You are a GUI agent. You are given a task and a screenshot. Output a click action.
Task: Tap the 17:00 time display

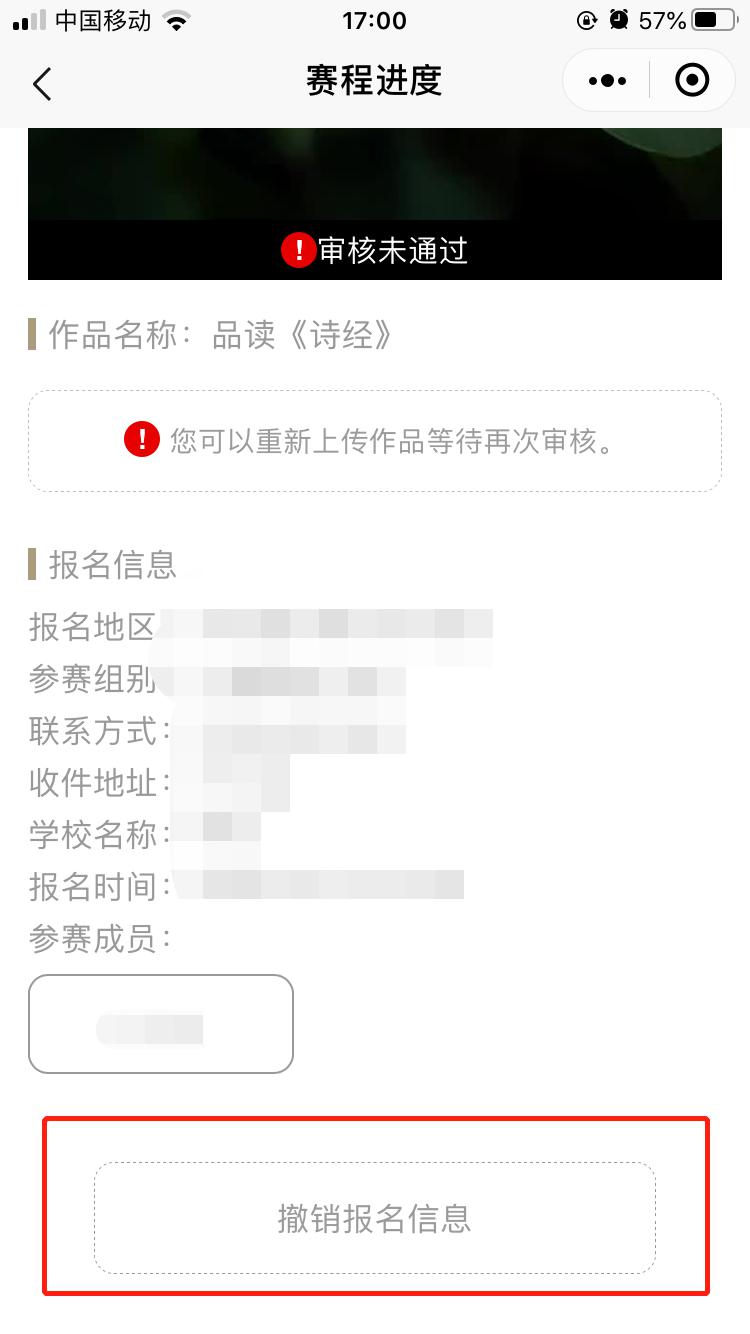[x=374, y=20]
